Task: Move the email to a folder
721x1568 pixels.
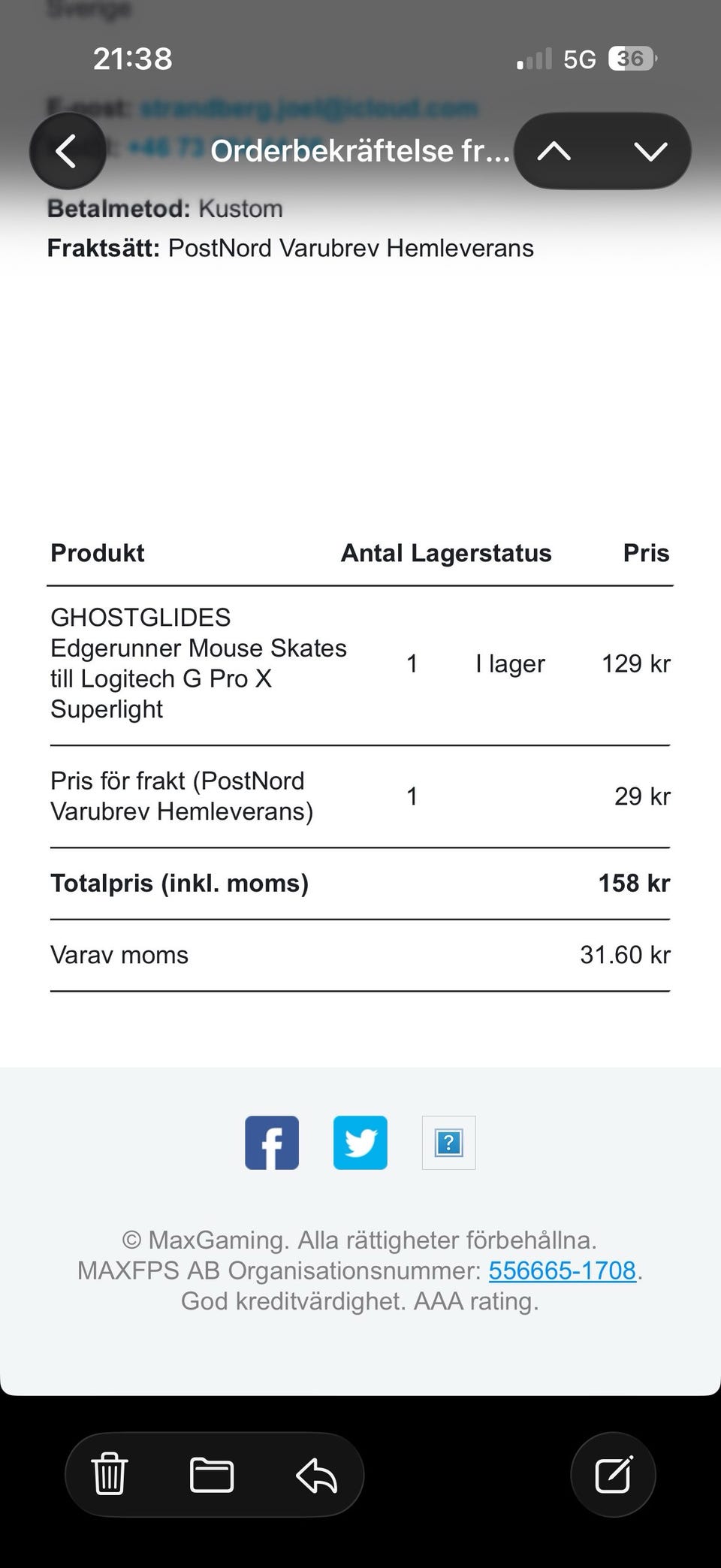Action: tap(212, 1474)
